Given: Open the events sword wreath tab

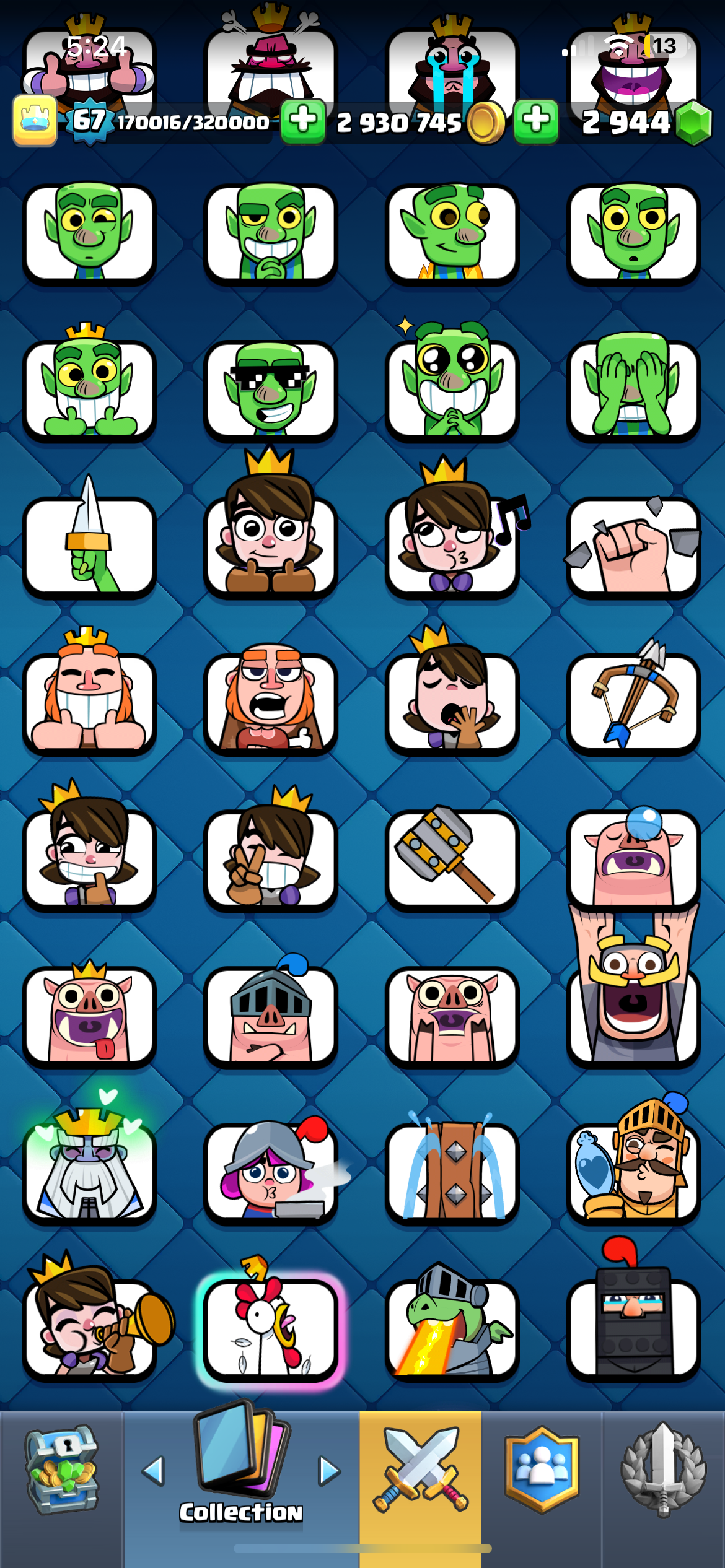Looking at the screenshot, I should [663, 1470].
